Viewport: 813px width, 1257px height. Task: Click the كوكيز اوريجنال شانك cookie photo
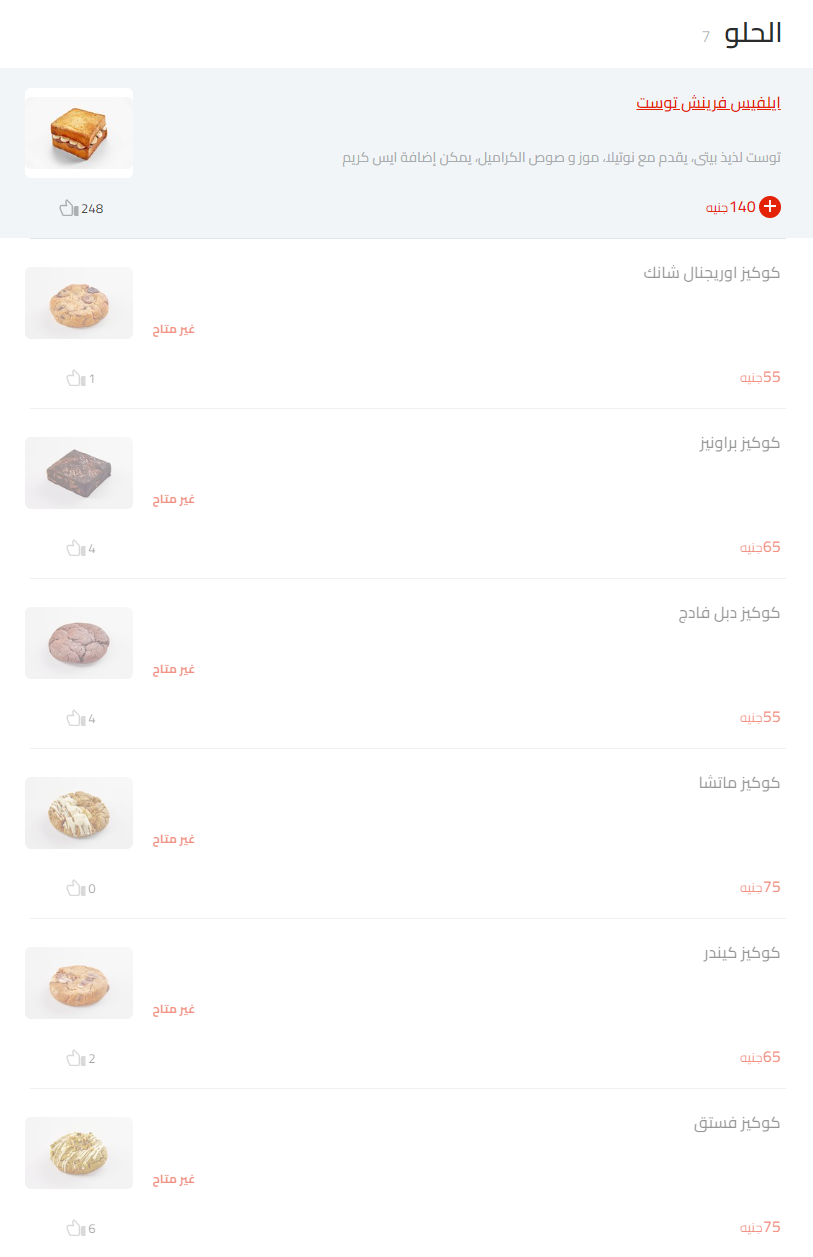(x=78, y=303)
